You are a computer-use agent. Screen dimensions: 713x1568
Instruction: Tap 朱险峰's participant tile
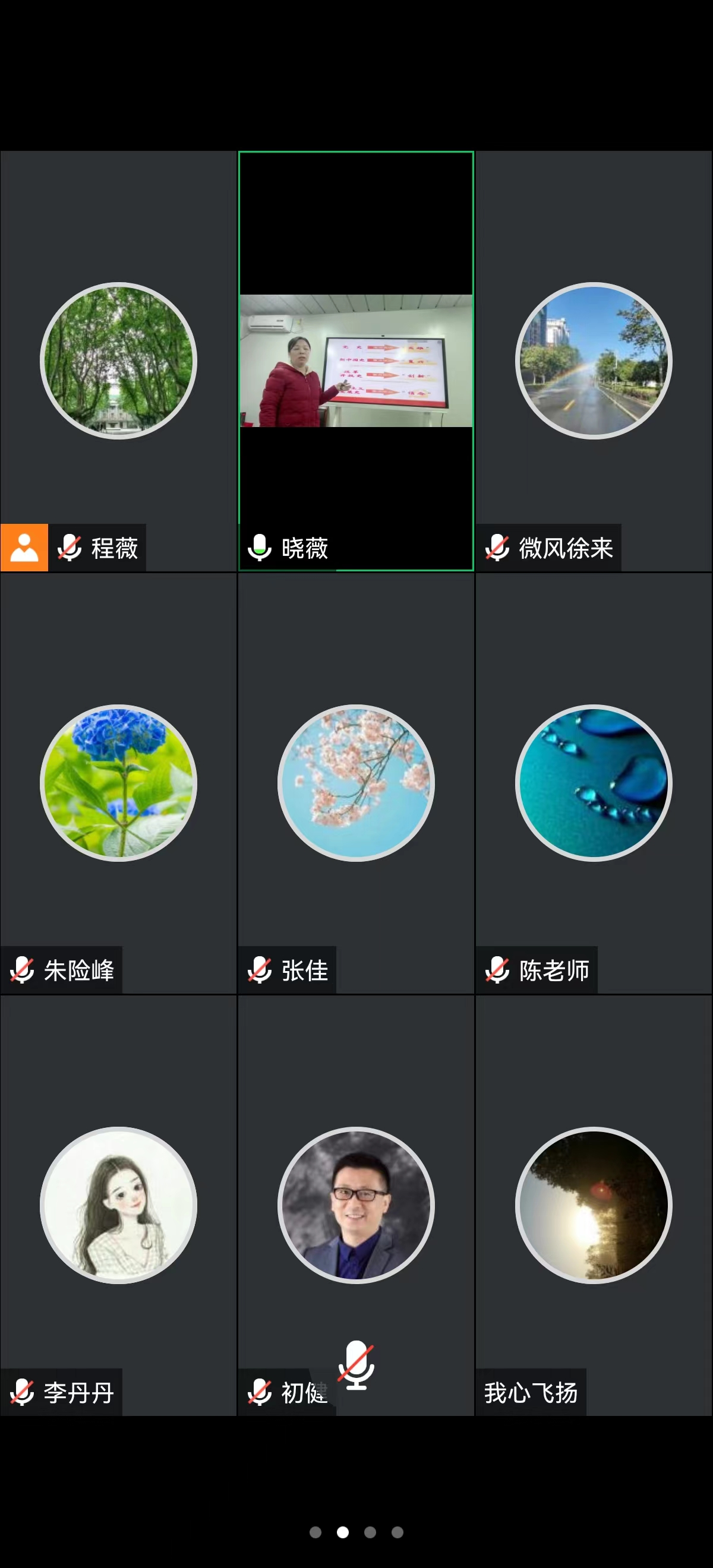click(118, 783)
